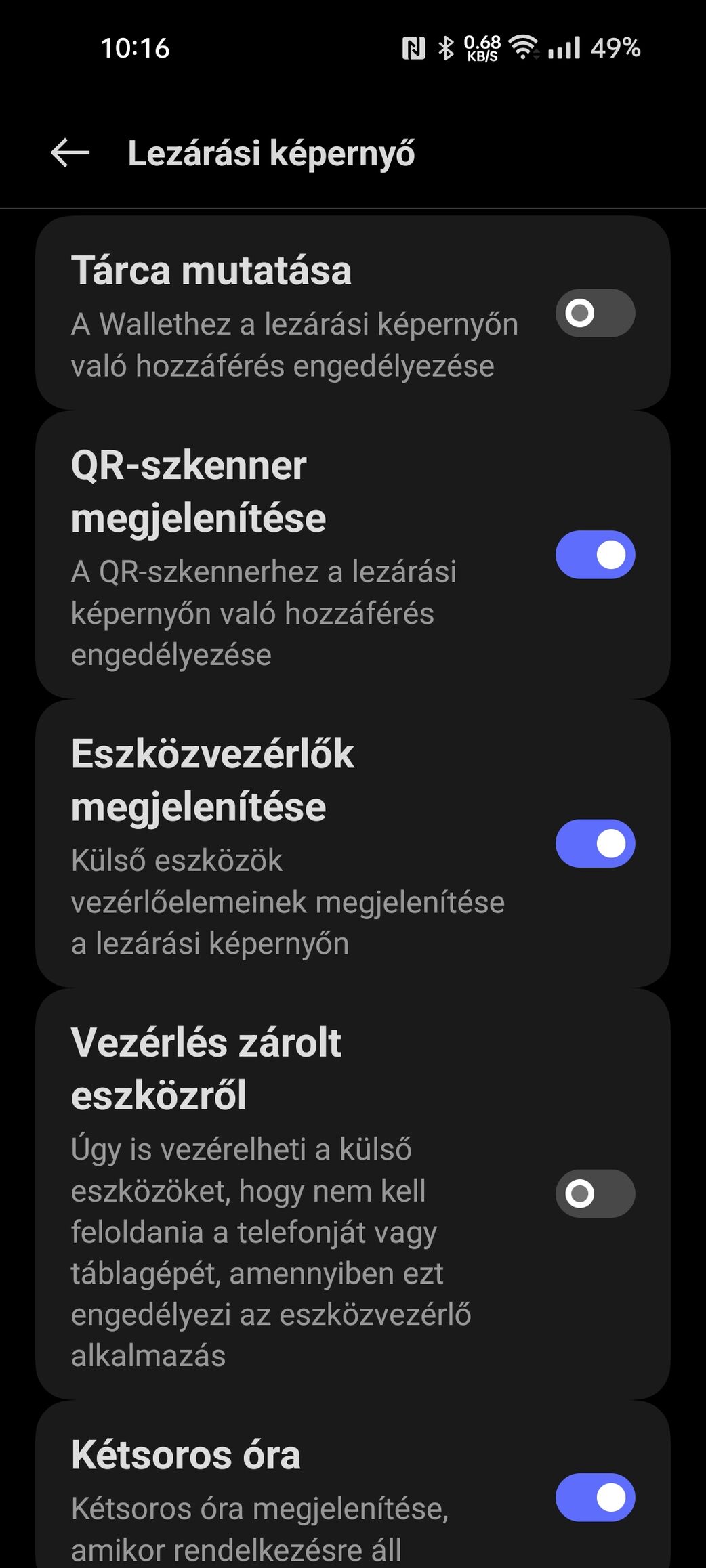This screenshot has width=706, height=1568.
Task: Enable the Tárca mutatása switch
Action: tap(595, 313)
